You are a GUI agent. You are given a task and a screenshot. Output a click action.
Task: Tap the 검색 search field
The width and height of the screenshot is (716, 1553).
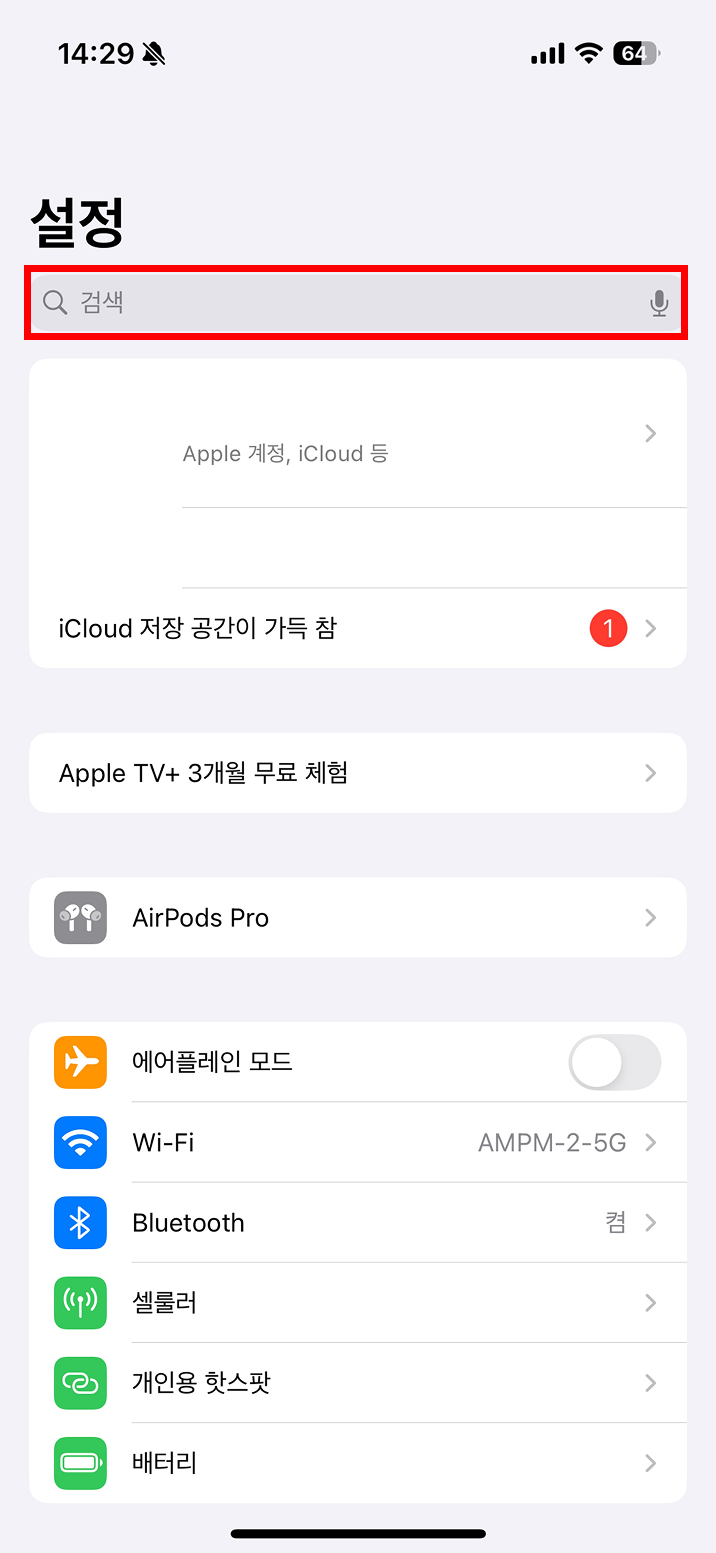pyautogui.click(x=357, y=302)
